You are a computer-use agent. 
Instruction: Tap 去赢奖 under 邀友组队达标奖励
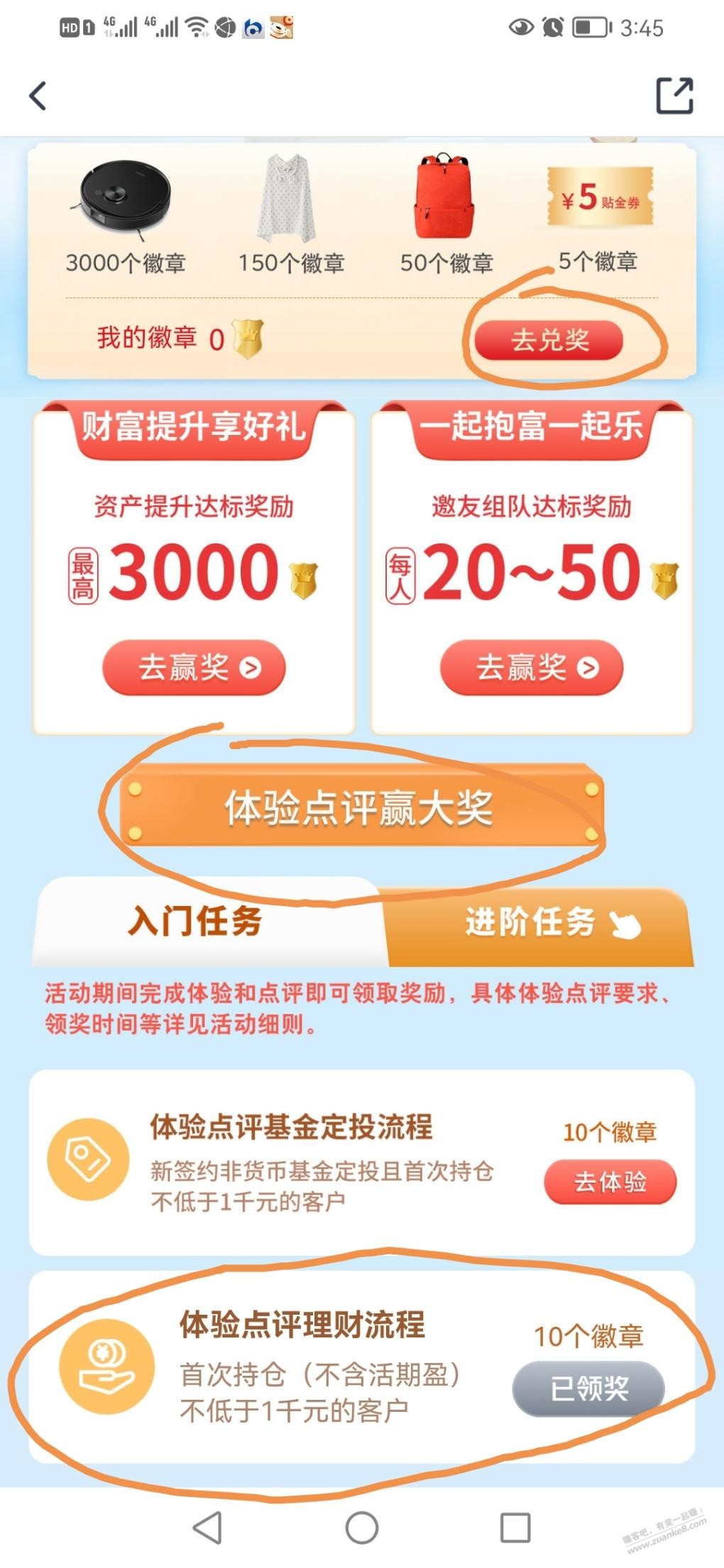coord(532,668)
